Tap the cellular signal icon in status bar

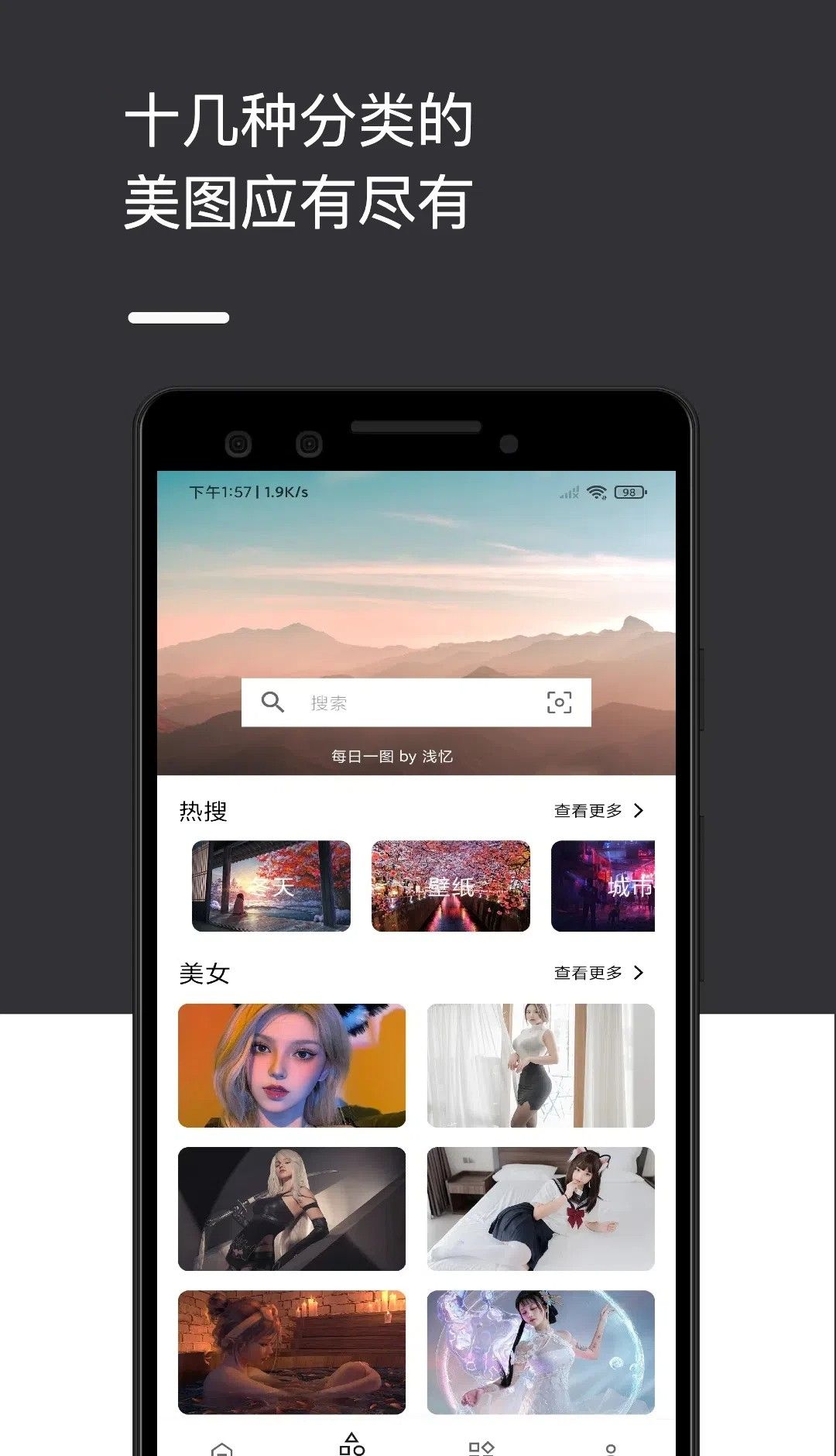click(x=570, y=491)
